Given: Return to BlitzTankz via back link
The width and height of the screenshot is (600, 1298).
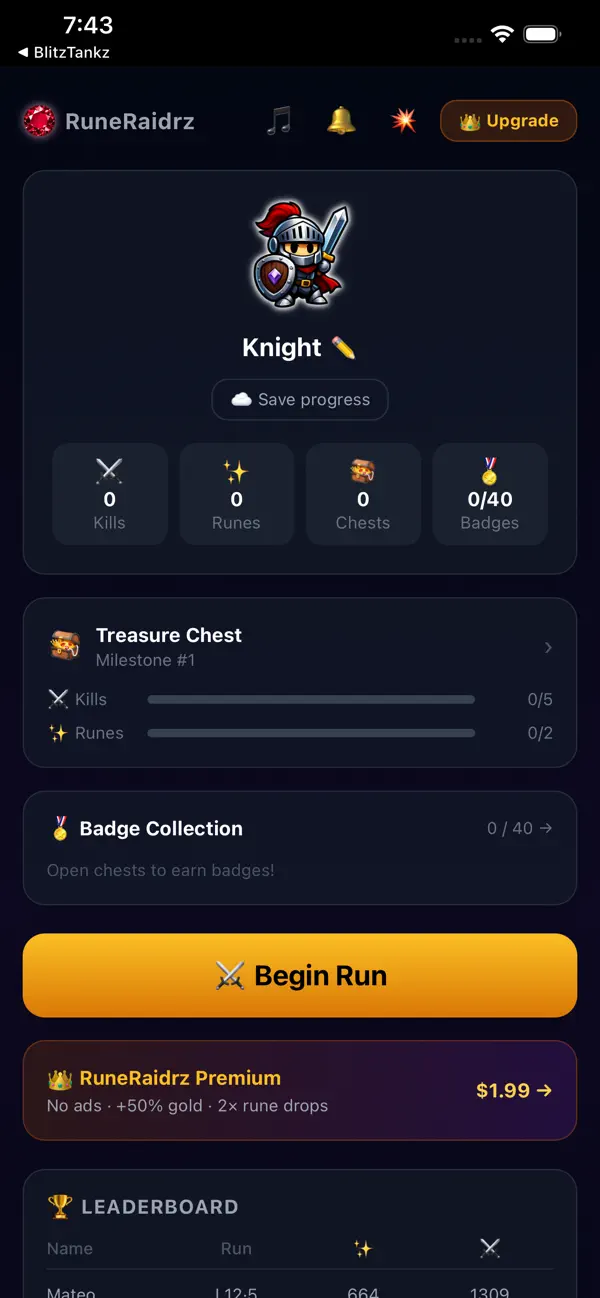Looking at the screenshot, I should click(64, 52).
